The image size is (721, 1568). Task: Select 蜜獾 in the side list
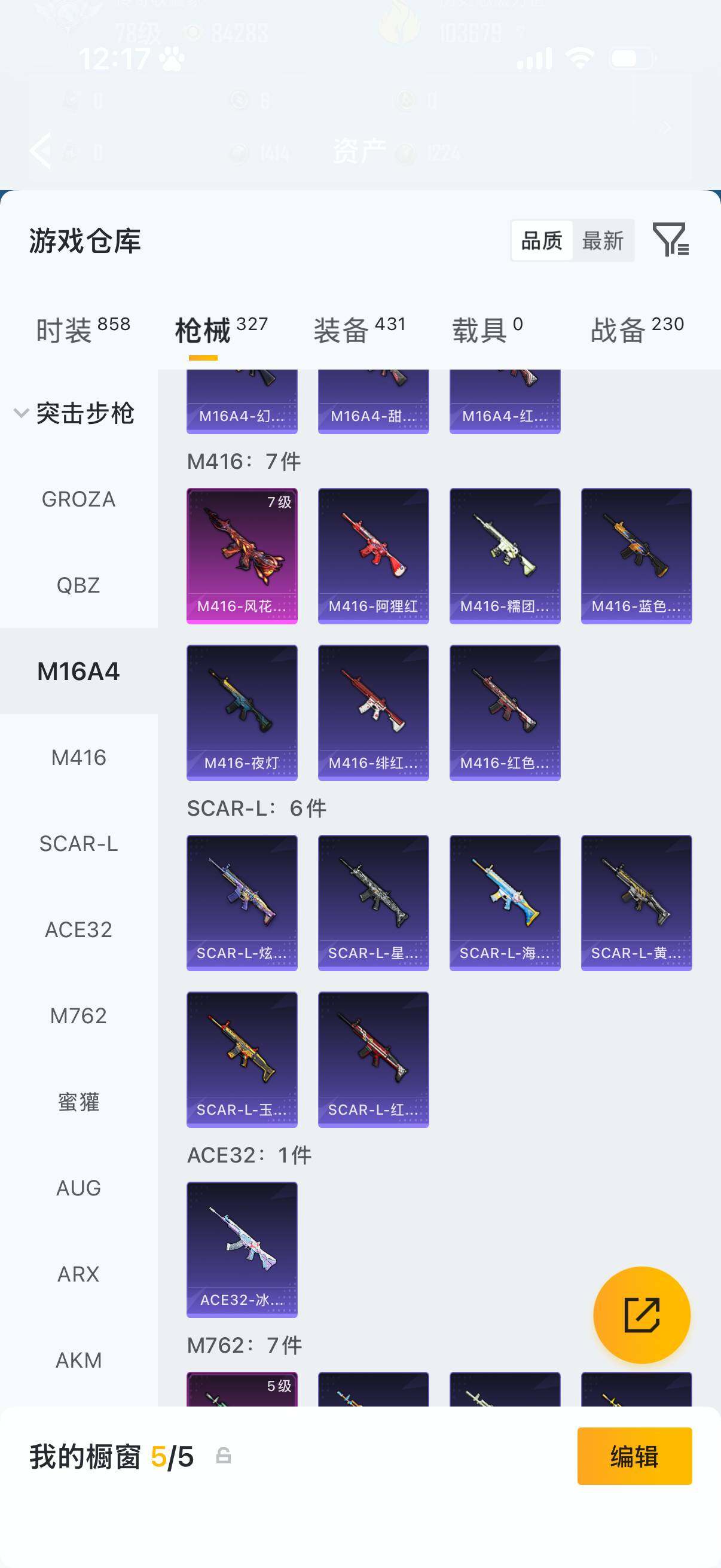pos(78,1102)
